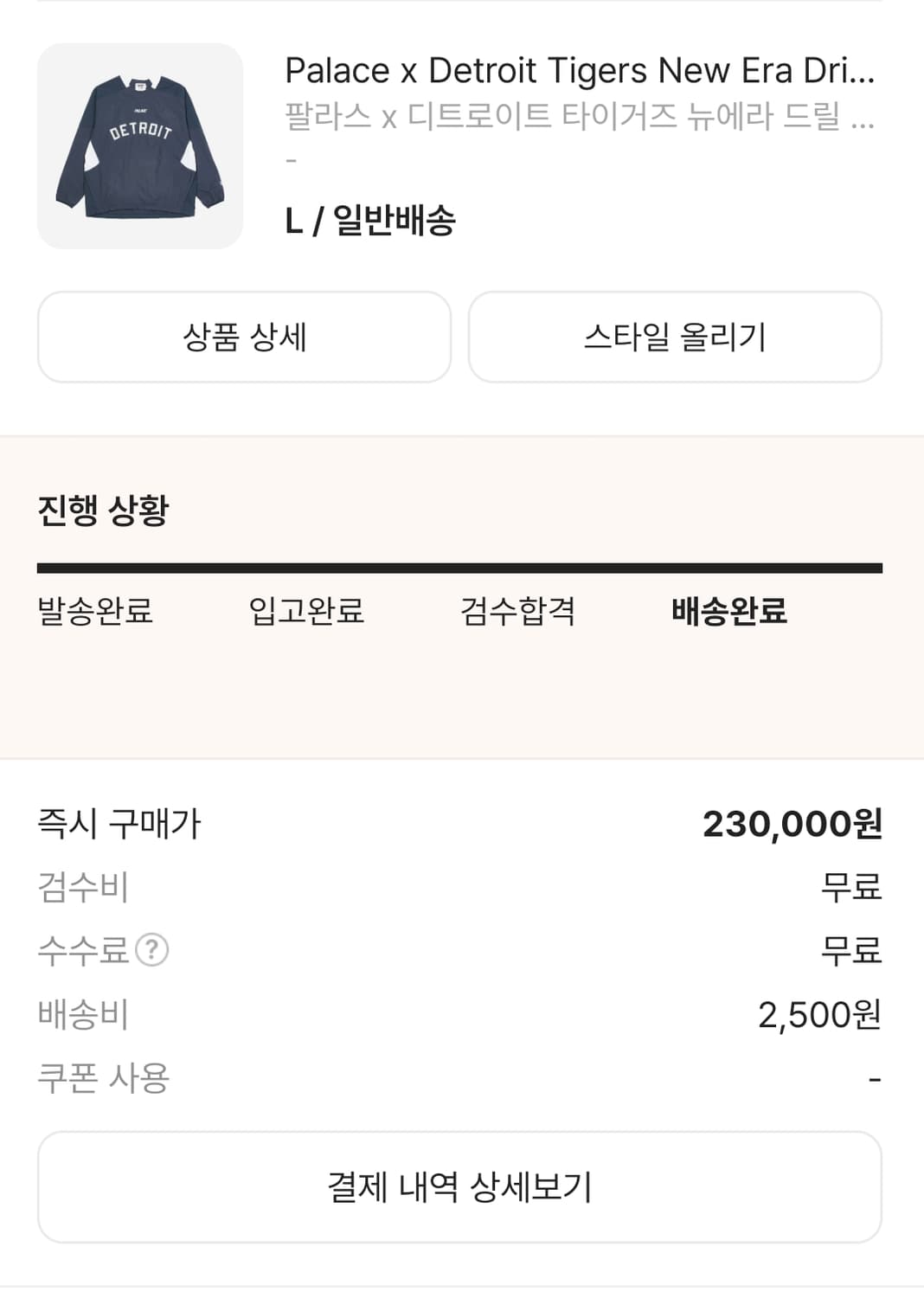
Task: Open the Palace x Detroit Tigers product title
Action: 580,70
